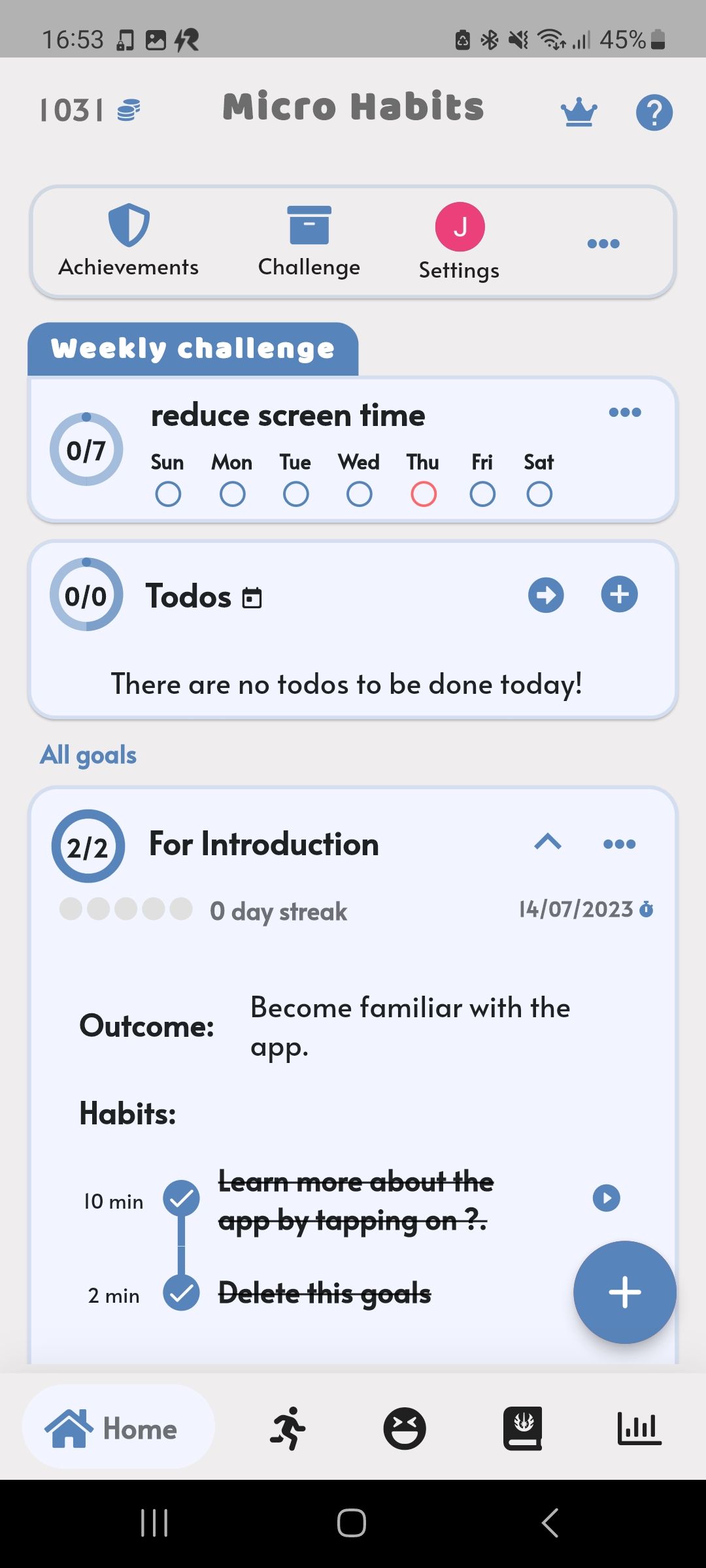Image resolution: width=706 pixels, height=1568 pixels.
Task: Collapse the For Introduction goal
Action: pyautogui.click(x=548, y=842)
